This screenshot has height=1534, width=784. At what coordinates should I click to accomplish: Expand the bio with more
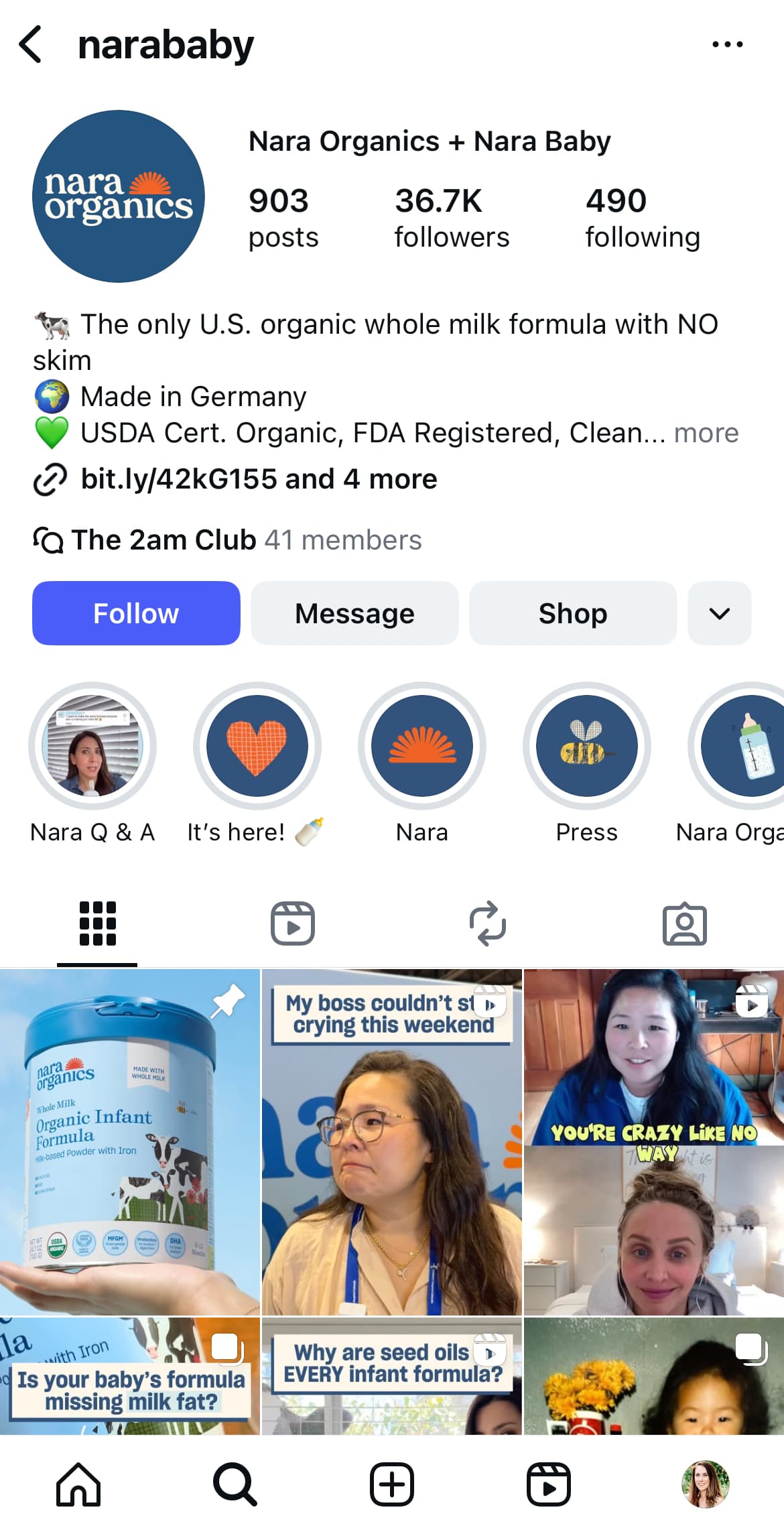706,434
